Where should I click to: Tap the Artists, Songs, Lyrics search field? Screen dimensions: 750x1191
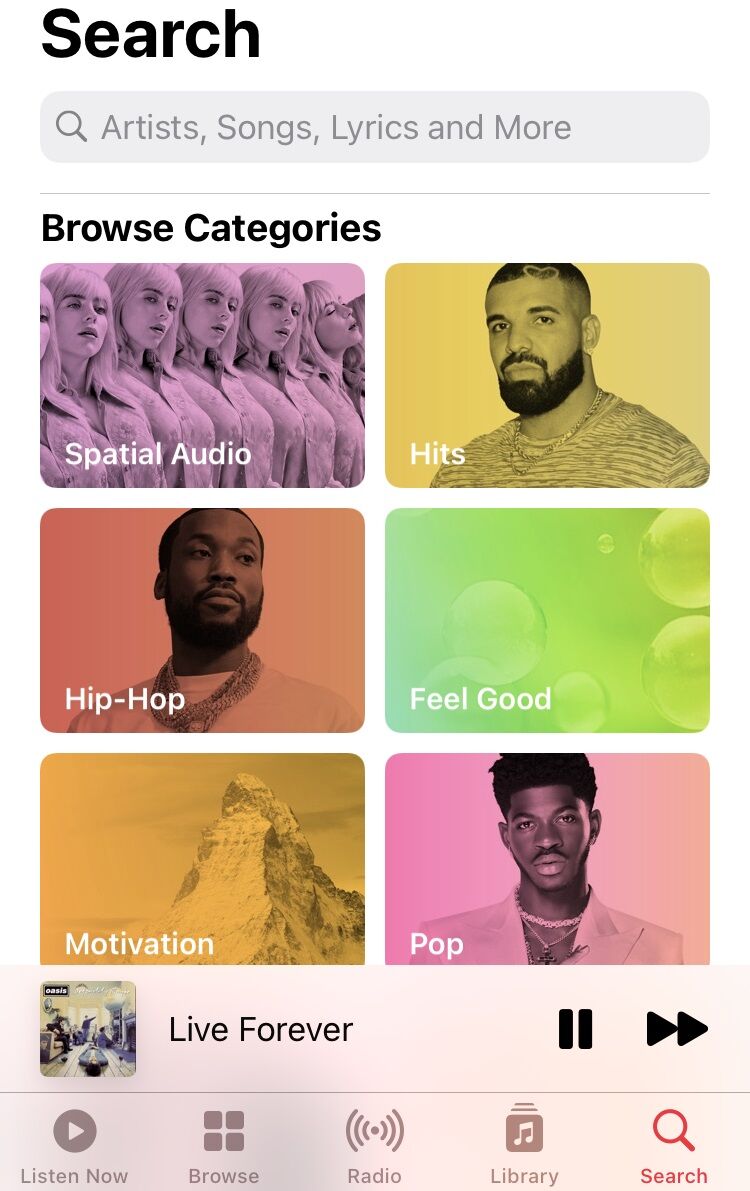375,127
